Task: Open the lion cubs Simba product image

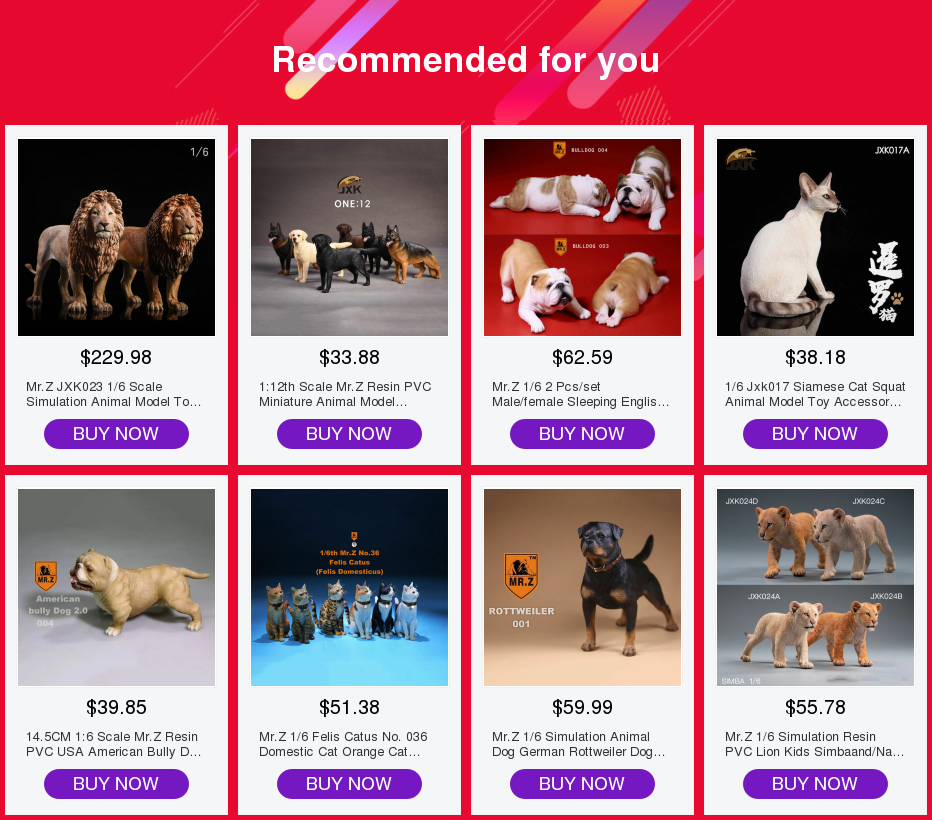Action: click(x=815, y=587)
